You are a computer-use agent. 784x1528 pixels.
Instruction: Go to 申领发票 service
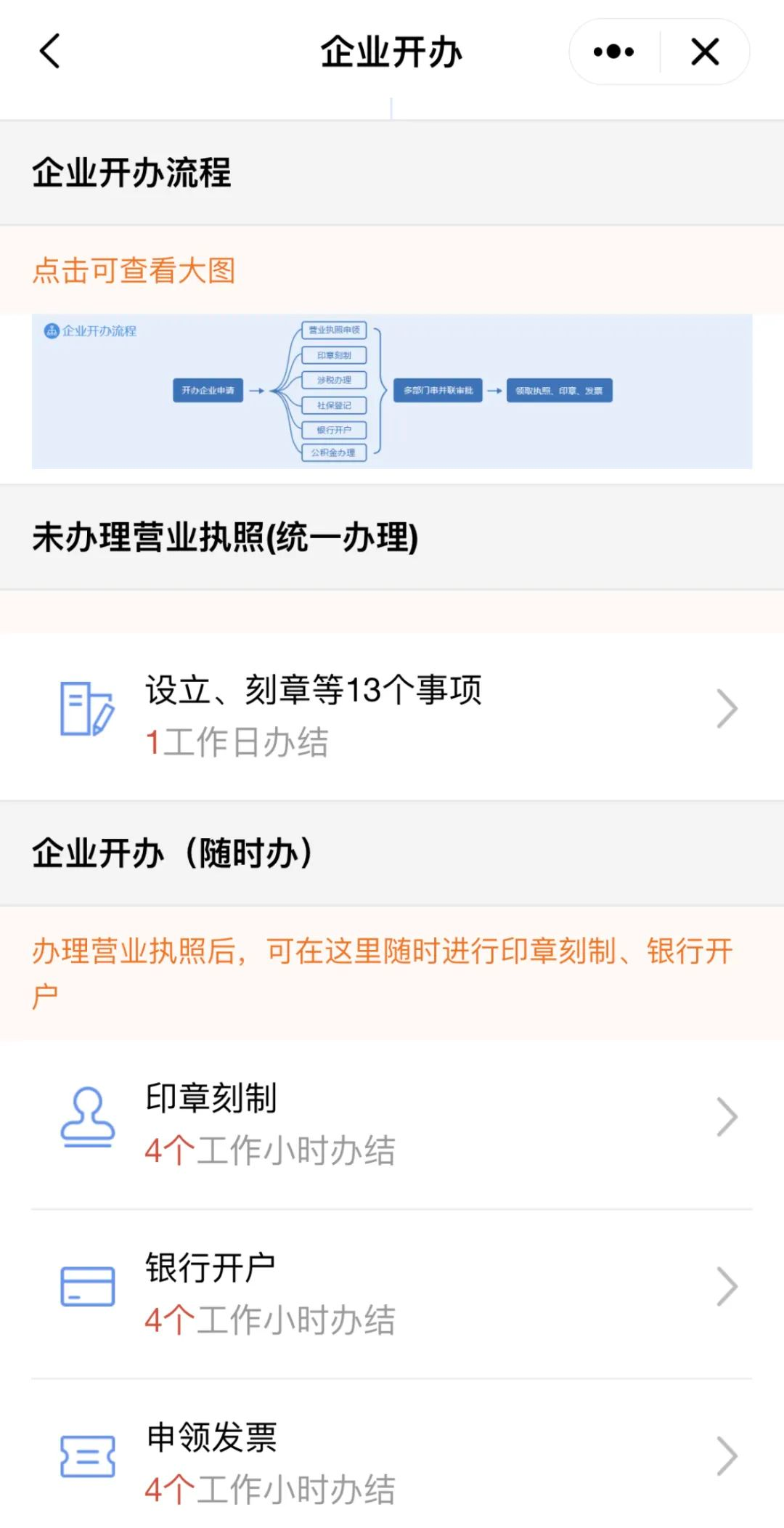392,1455
